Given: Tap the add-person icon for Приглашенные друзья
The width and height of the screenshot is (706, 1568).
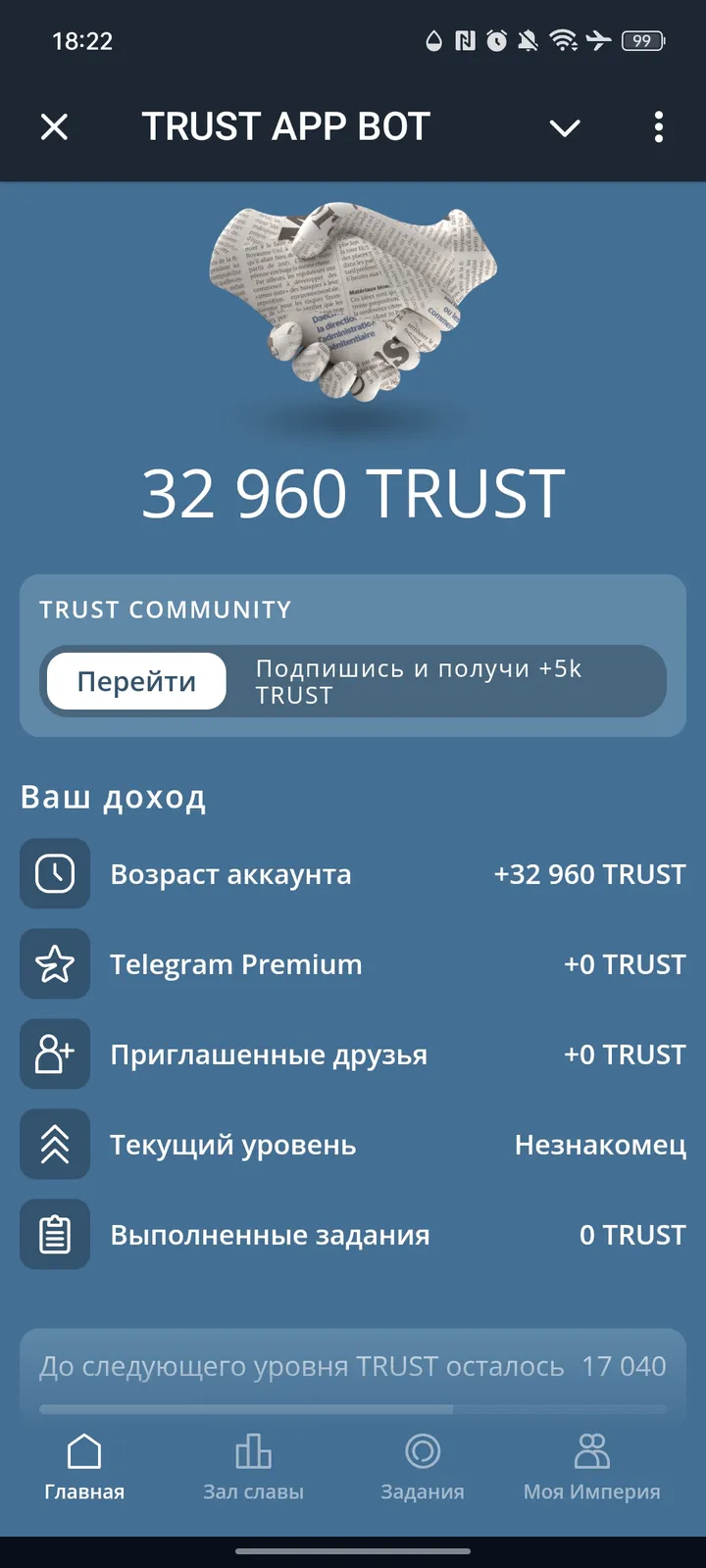Looking at the screenshot, I should [55, 1053].
